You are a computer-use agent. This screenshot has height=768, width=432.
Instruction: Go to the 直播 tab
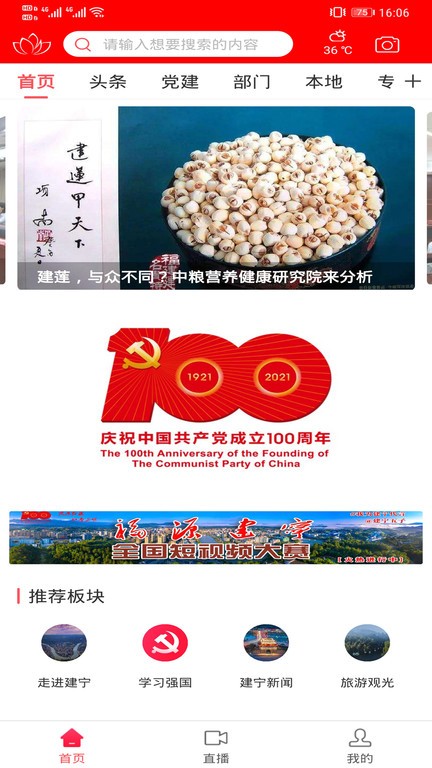[x=216, y=746]
